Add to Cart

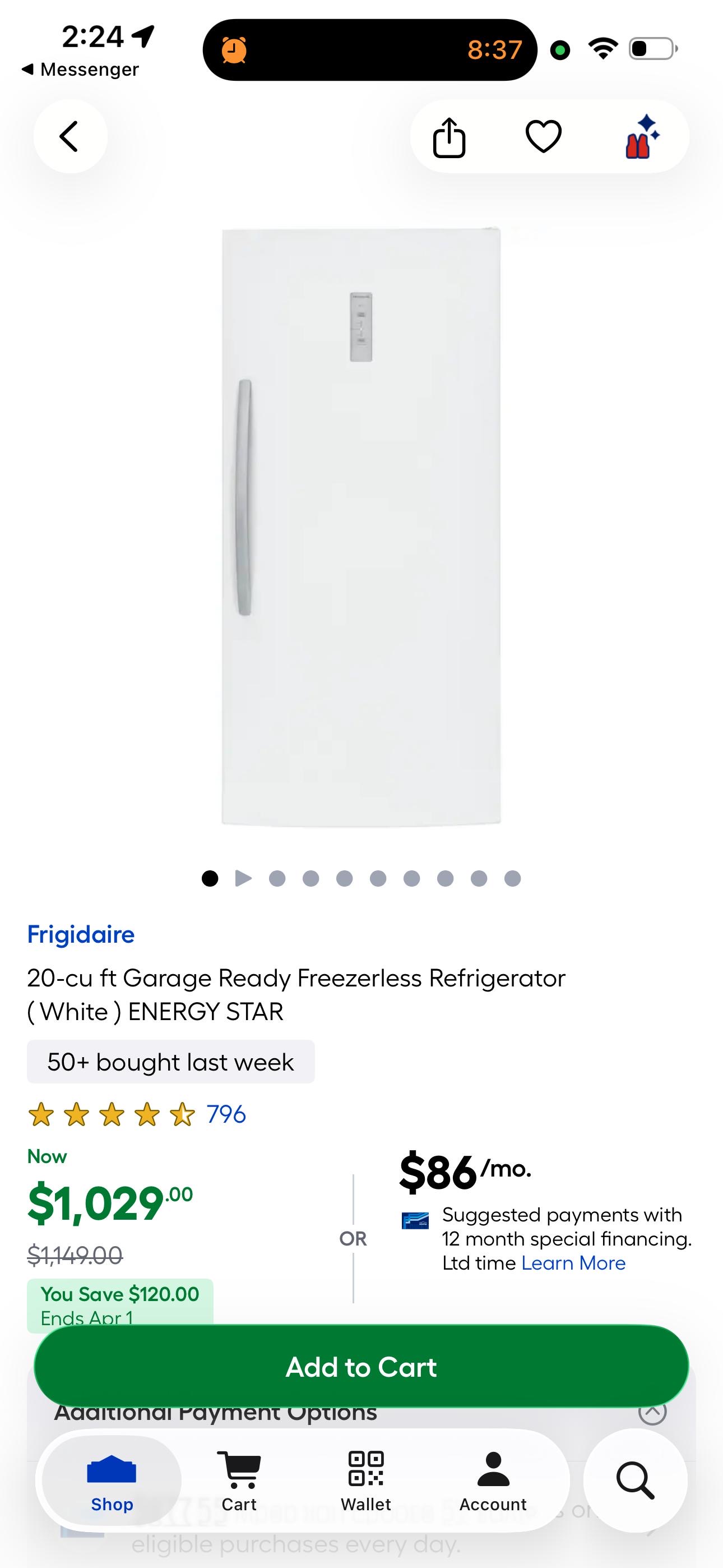(361, 1367)
